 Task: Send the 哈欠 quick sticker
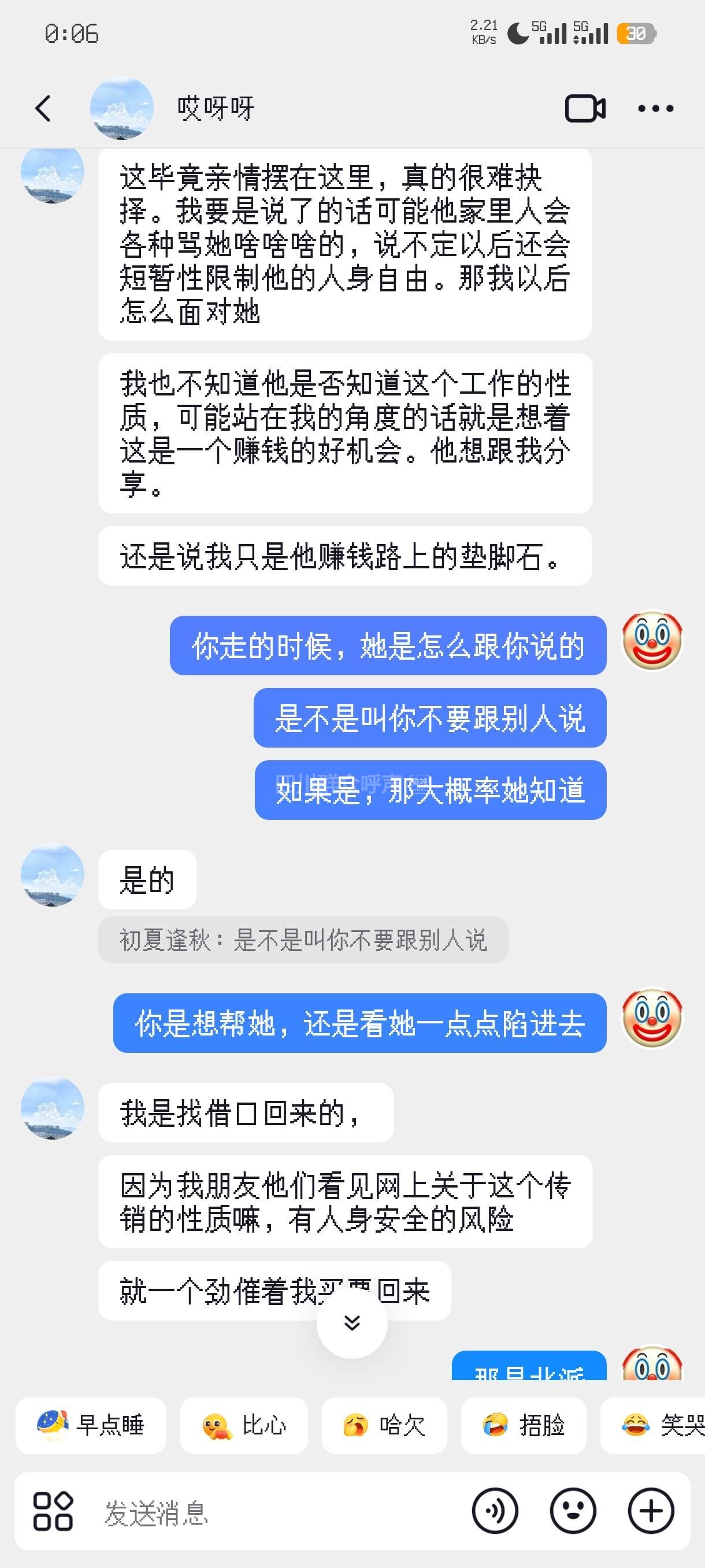pyautogui.click(x=384, y=1425)
